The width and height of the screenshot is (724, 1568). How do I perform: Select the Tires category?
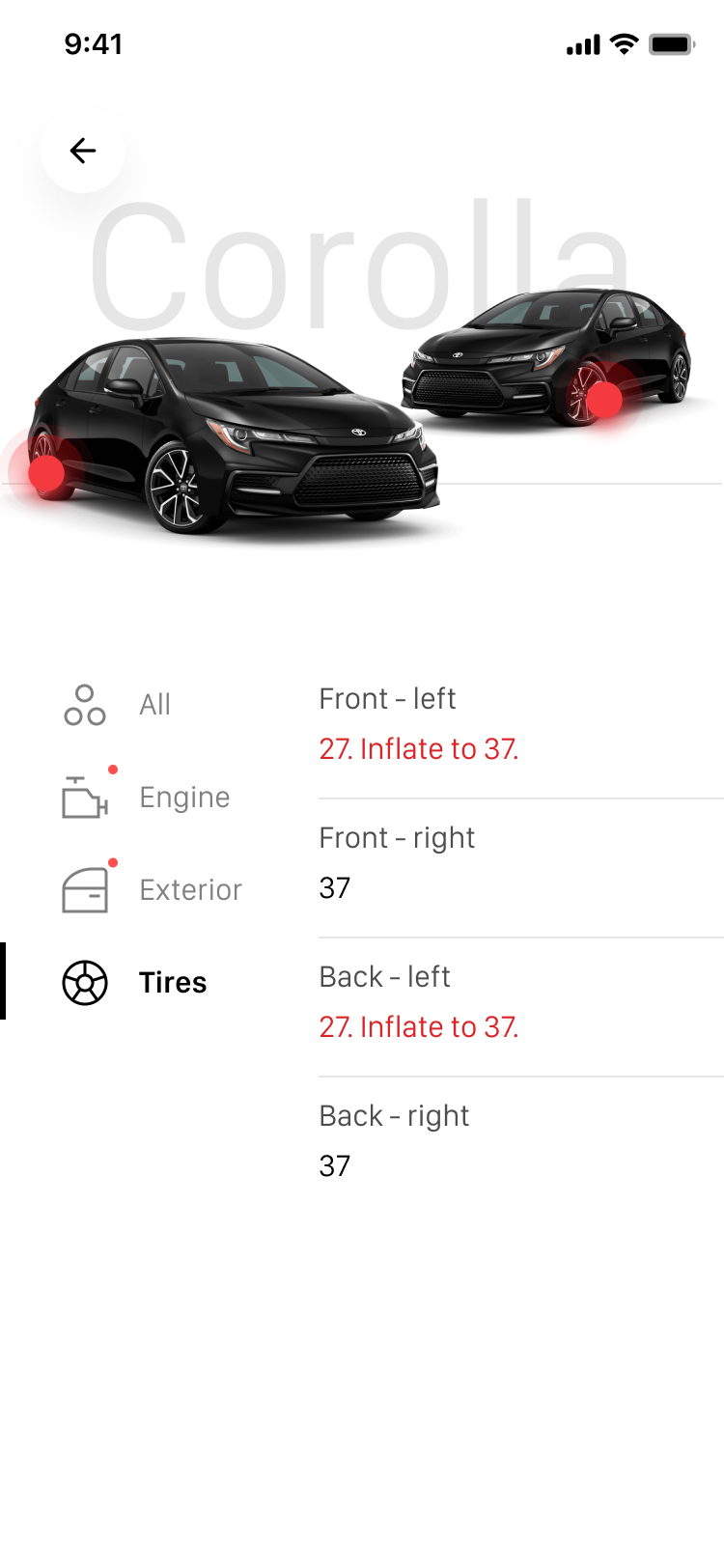point(135,983)
